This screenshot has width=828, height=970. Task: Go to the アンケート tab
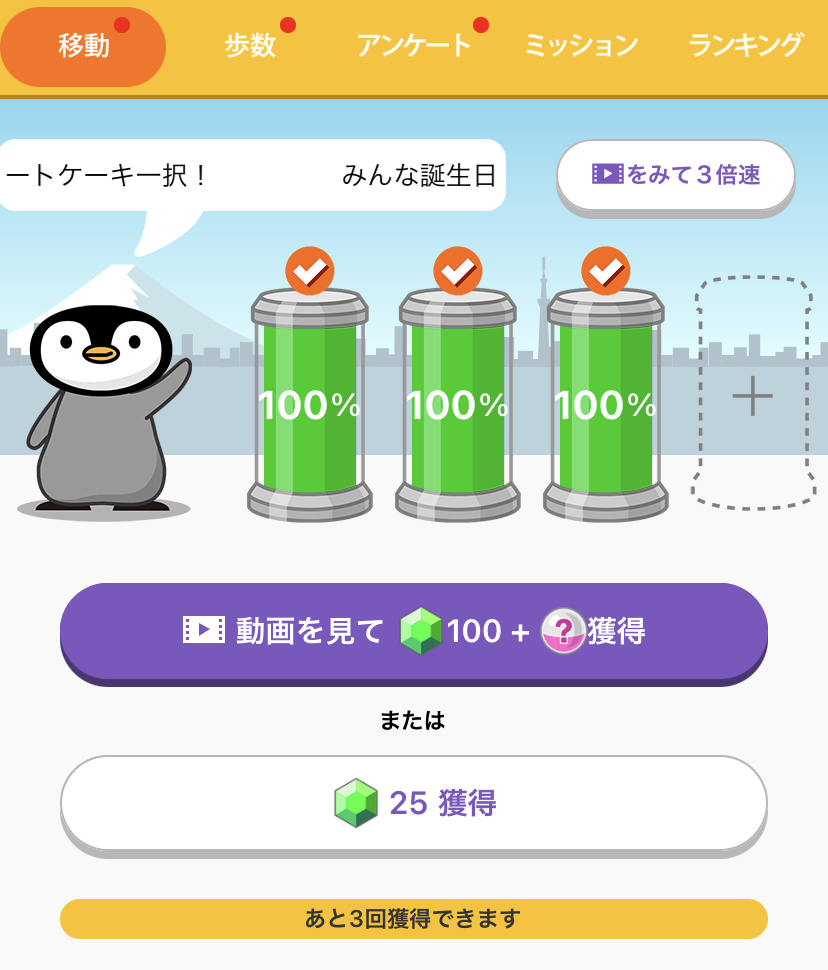click(413, 46)
